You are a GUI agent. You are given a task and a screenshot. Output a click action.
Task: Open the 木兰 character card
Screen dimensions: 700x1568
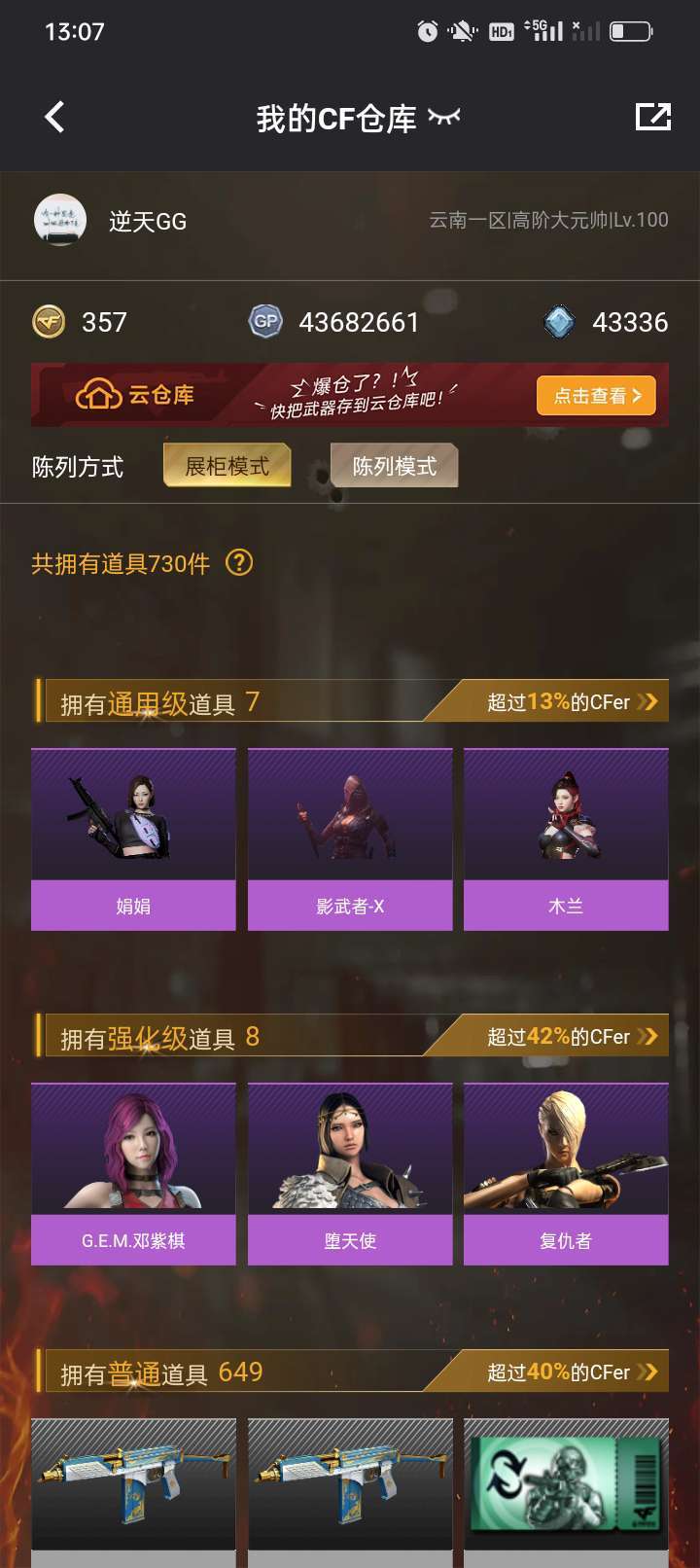[566, 838]
